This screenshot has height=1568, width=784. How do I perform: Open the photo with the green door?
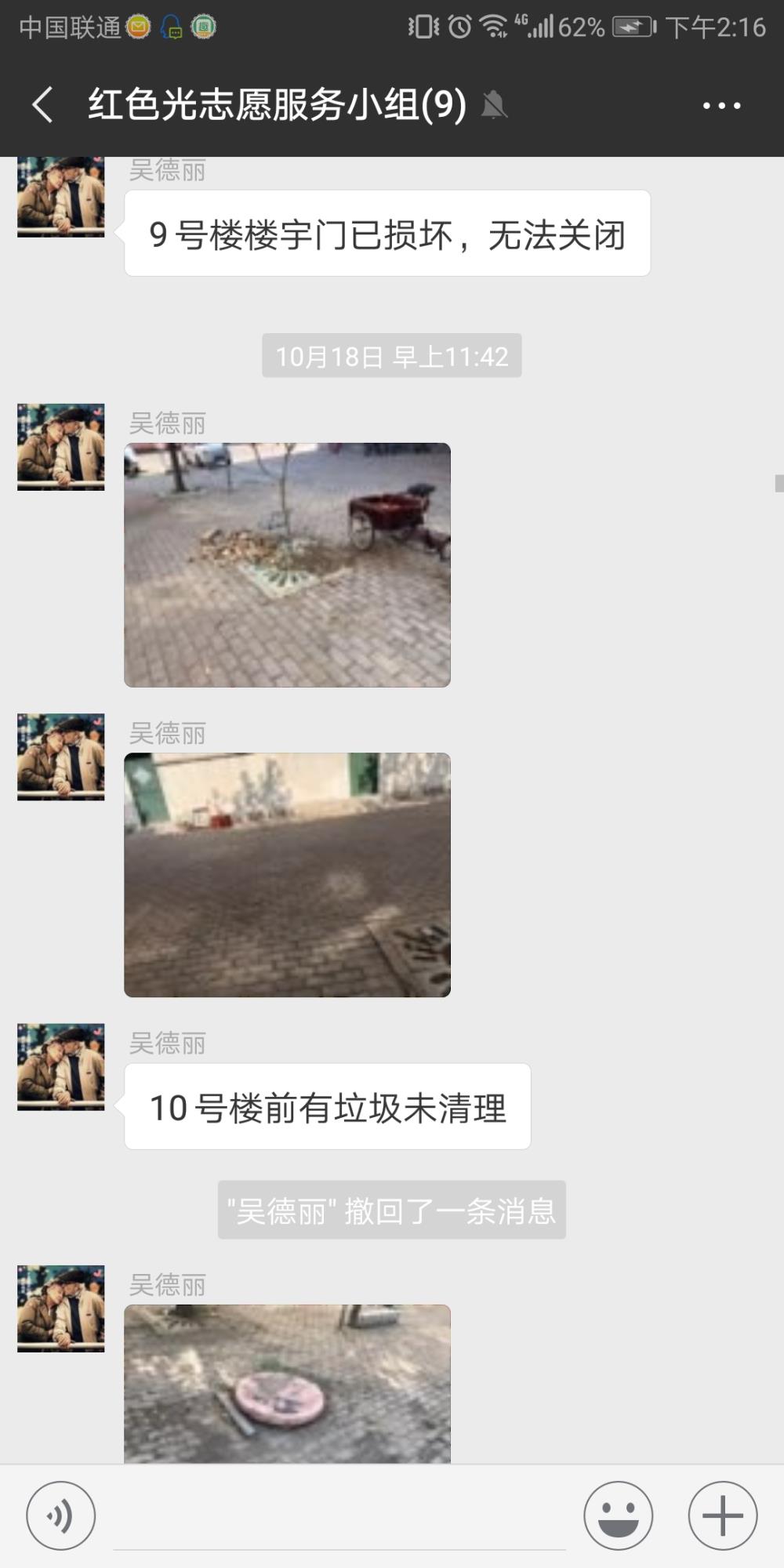pos(288,875)
